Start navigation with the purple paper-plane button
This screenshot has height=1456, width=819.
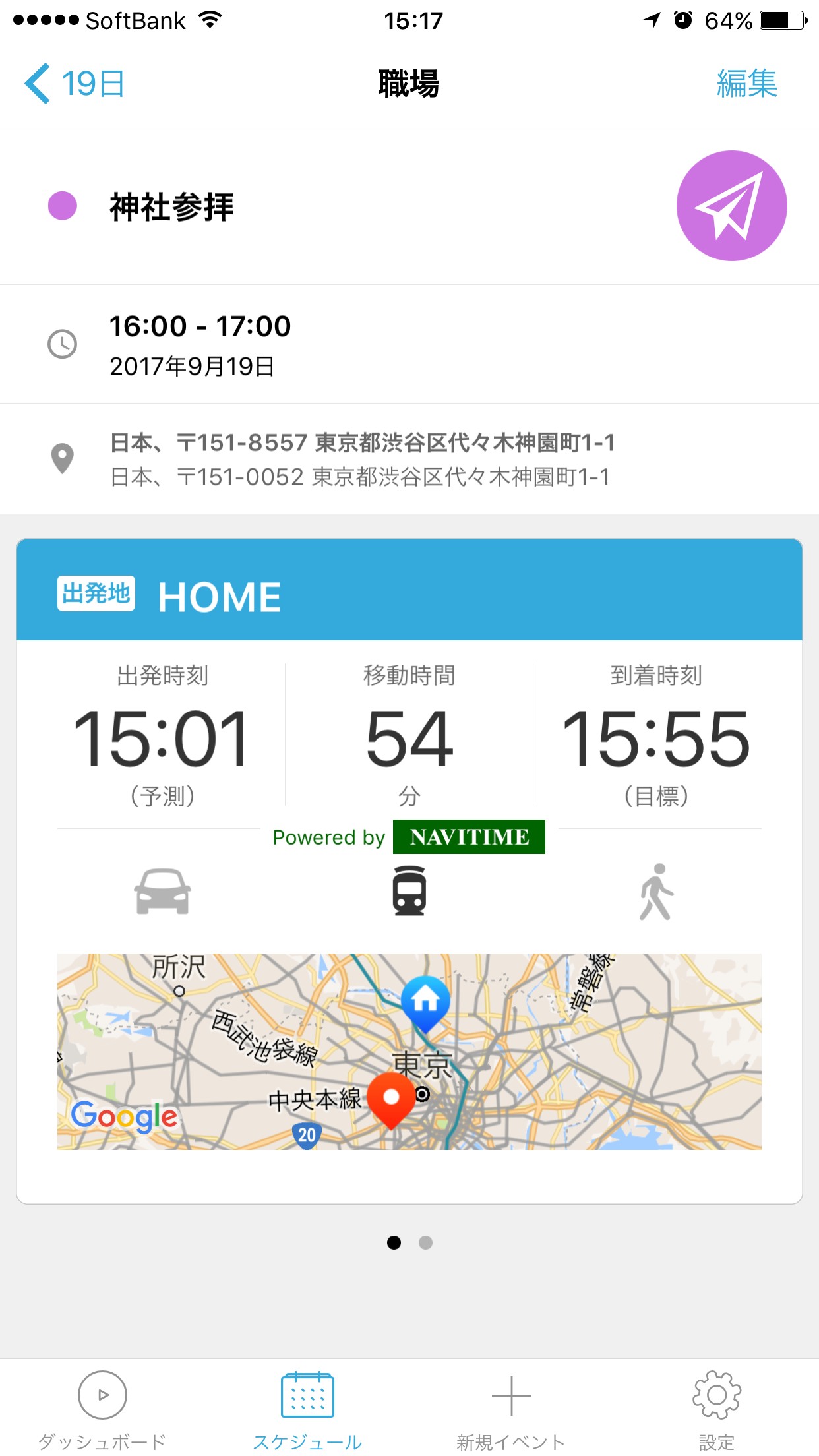tap(731, 206)
